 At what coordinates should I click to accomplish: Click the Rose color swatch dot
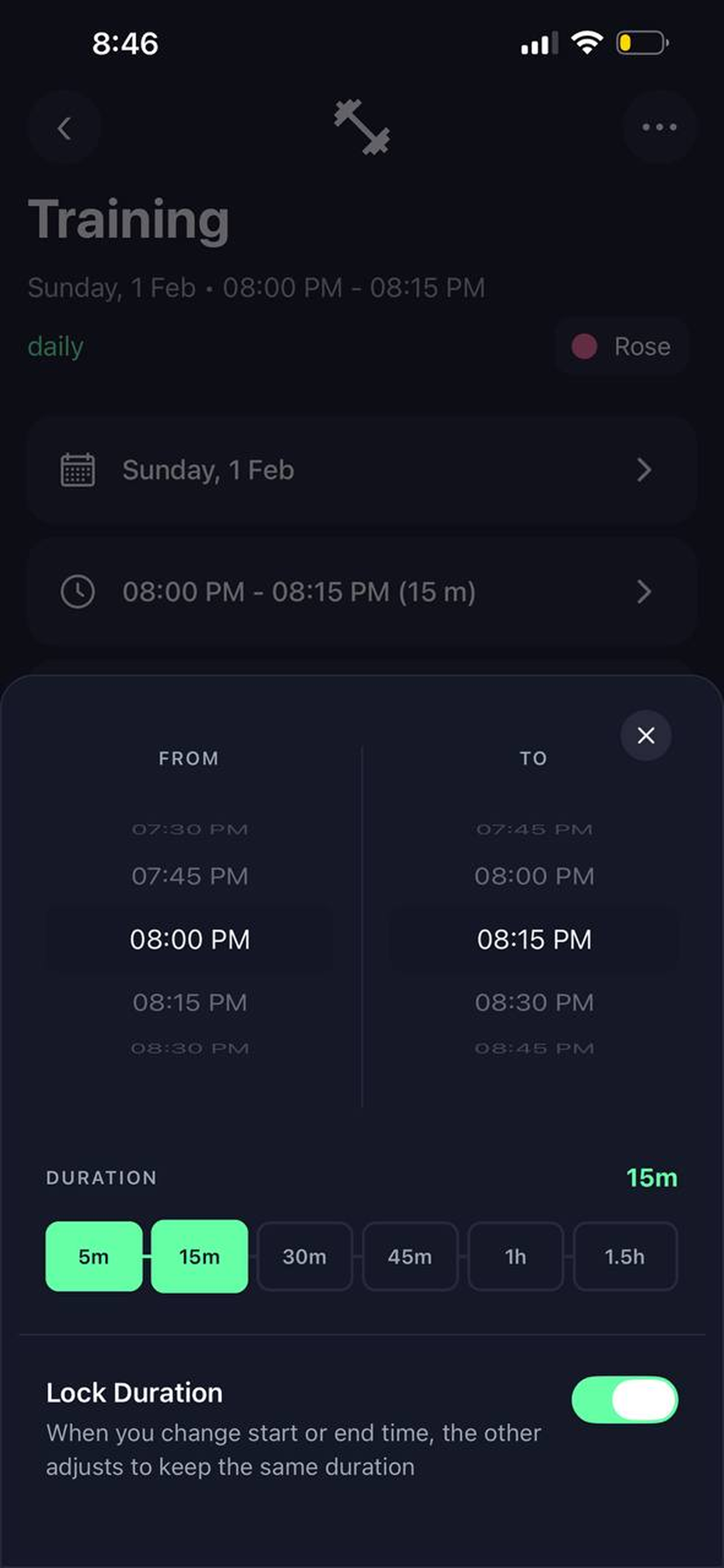[x=584, y=346]
